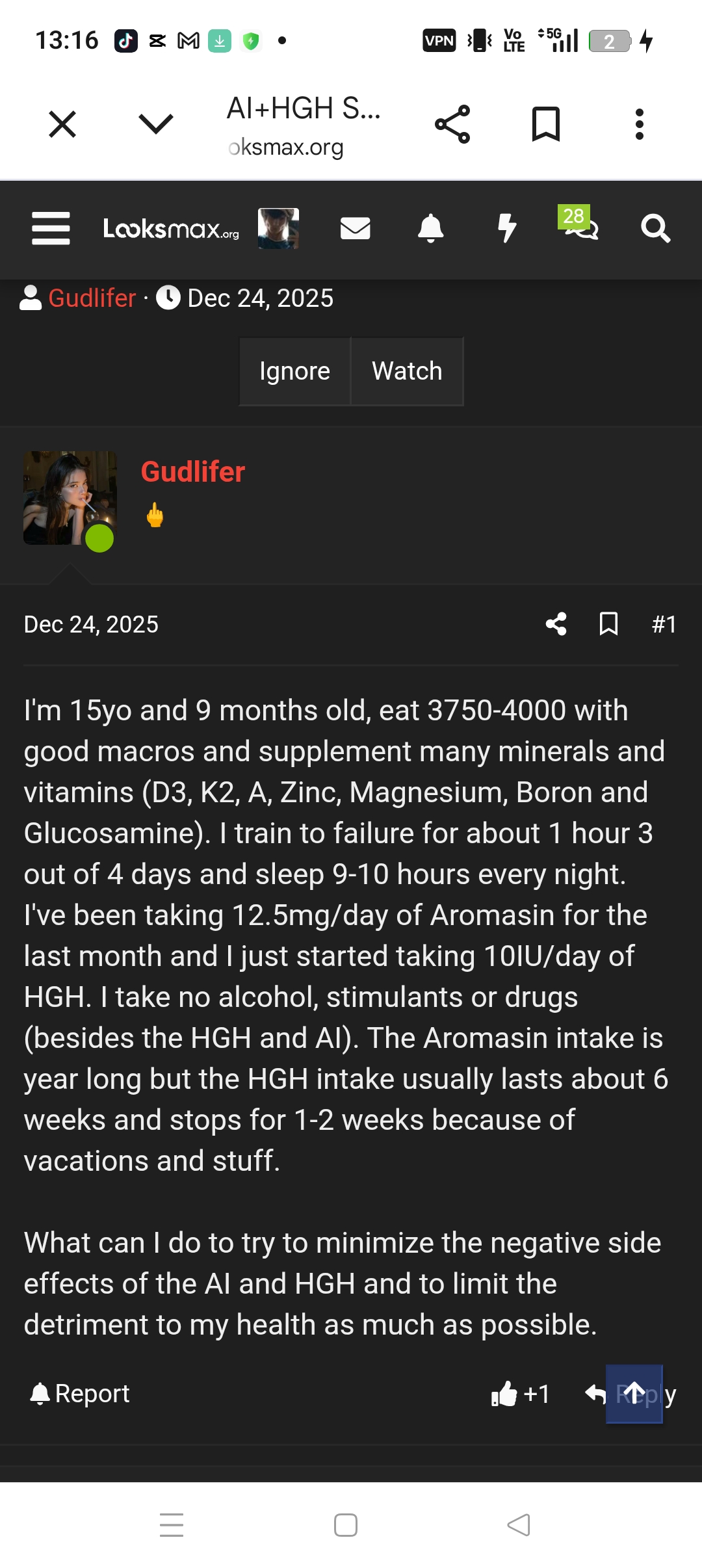This screenshot has height=1568, width=702.
Task: Close the in-app browser tab
Action: pyautogui.click(x=62, y=124)
